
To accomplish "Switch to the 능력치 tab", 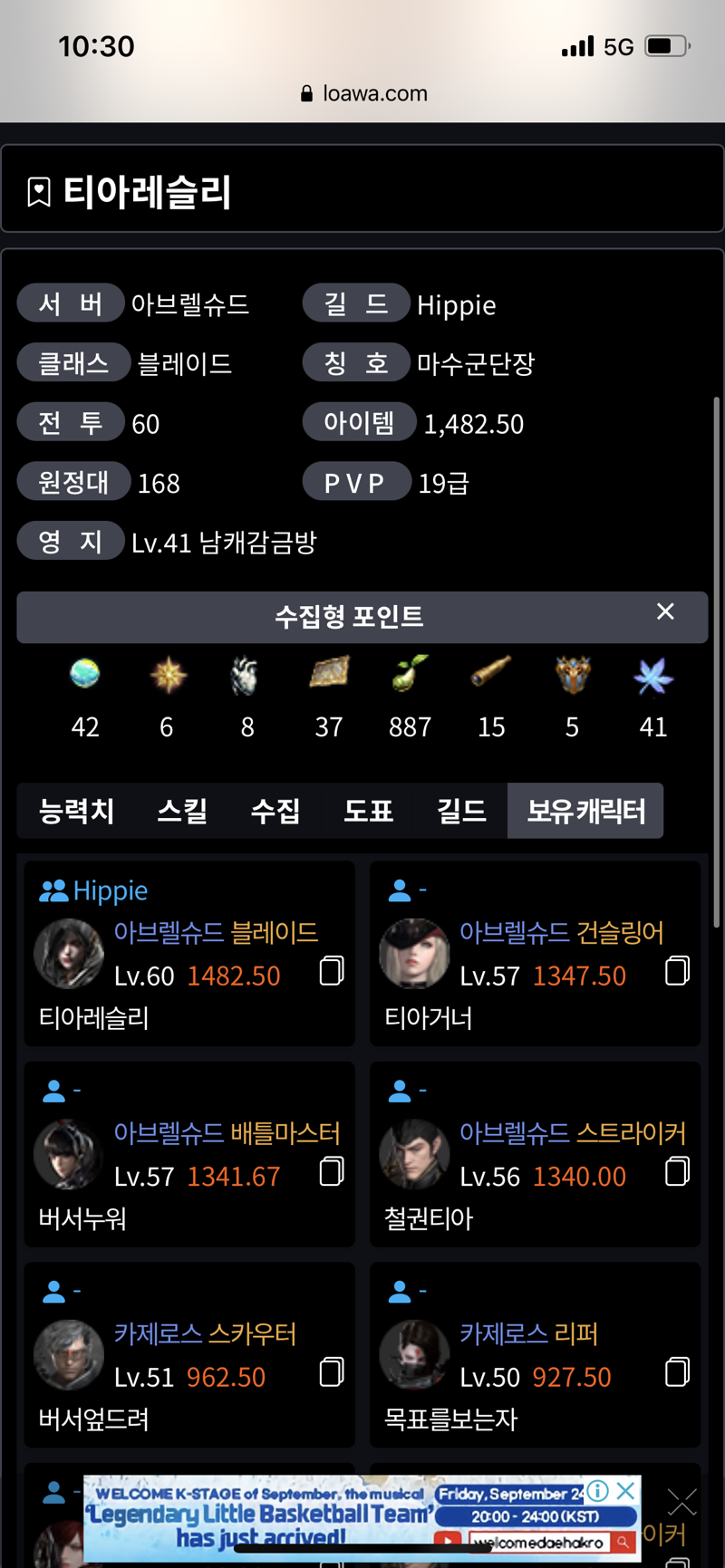I will point(76,811).
